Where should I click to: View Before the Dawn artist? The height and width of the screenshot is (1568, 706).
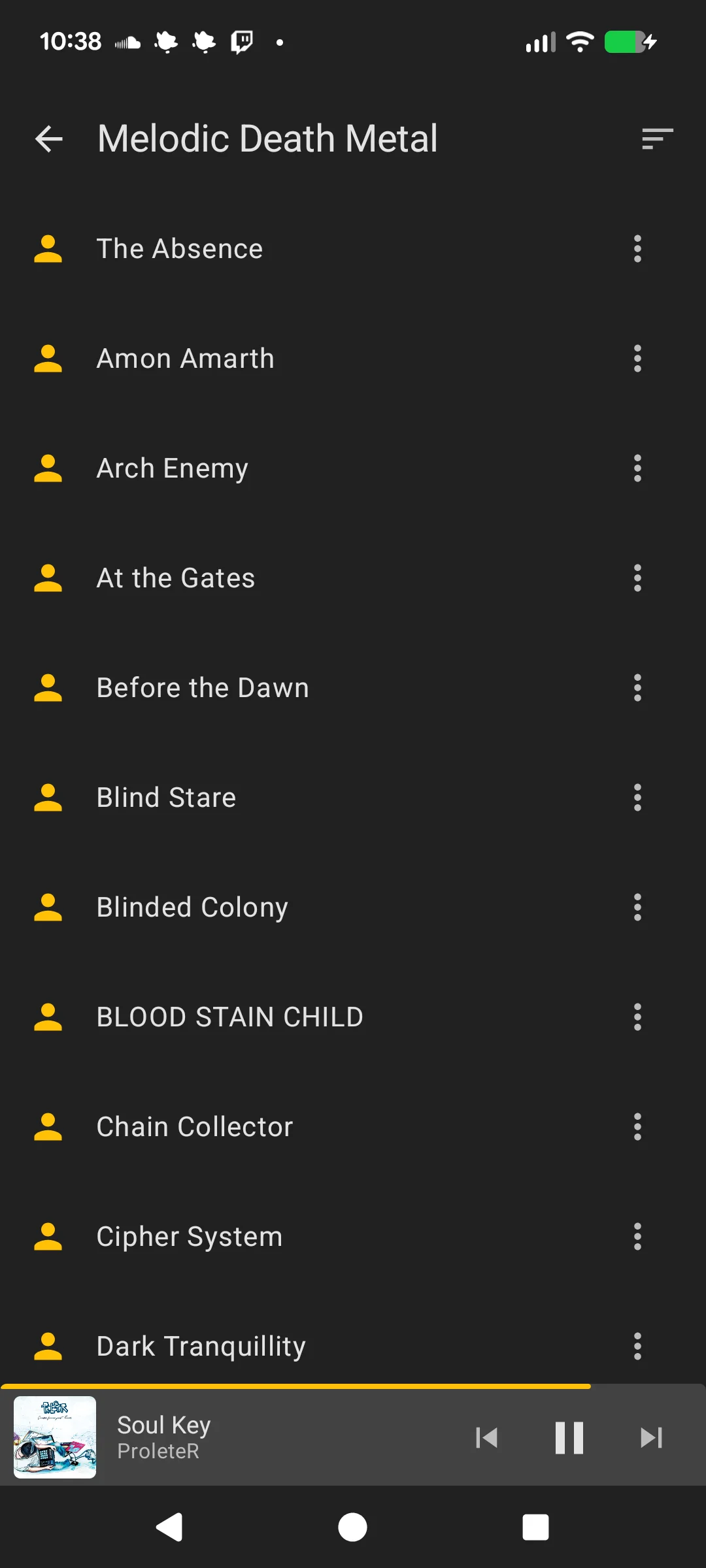tap(202, 688)
